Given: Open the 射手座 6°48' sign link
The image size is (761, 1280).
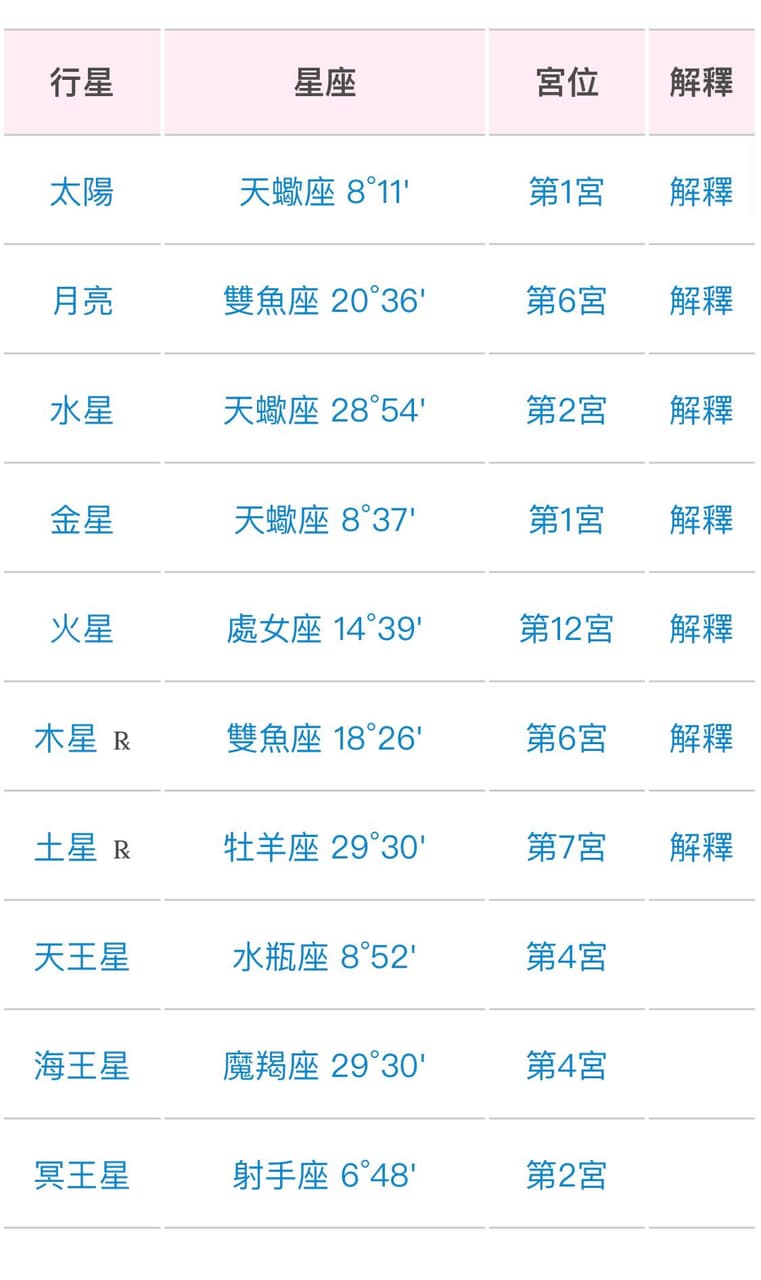Looking at the screenshot, I should (x=324, y=1175).
